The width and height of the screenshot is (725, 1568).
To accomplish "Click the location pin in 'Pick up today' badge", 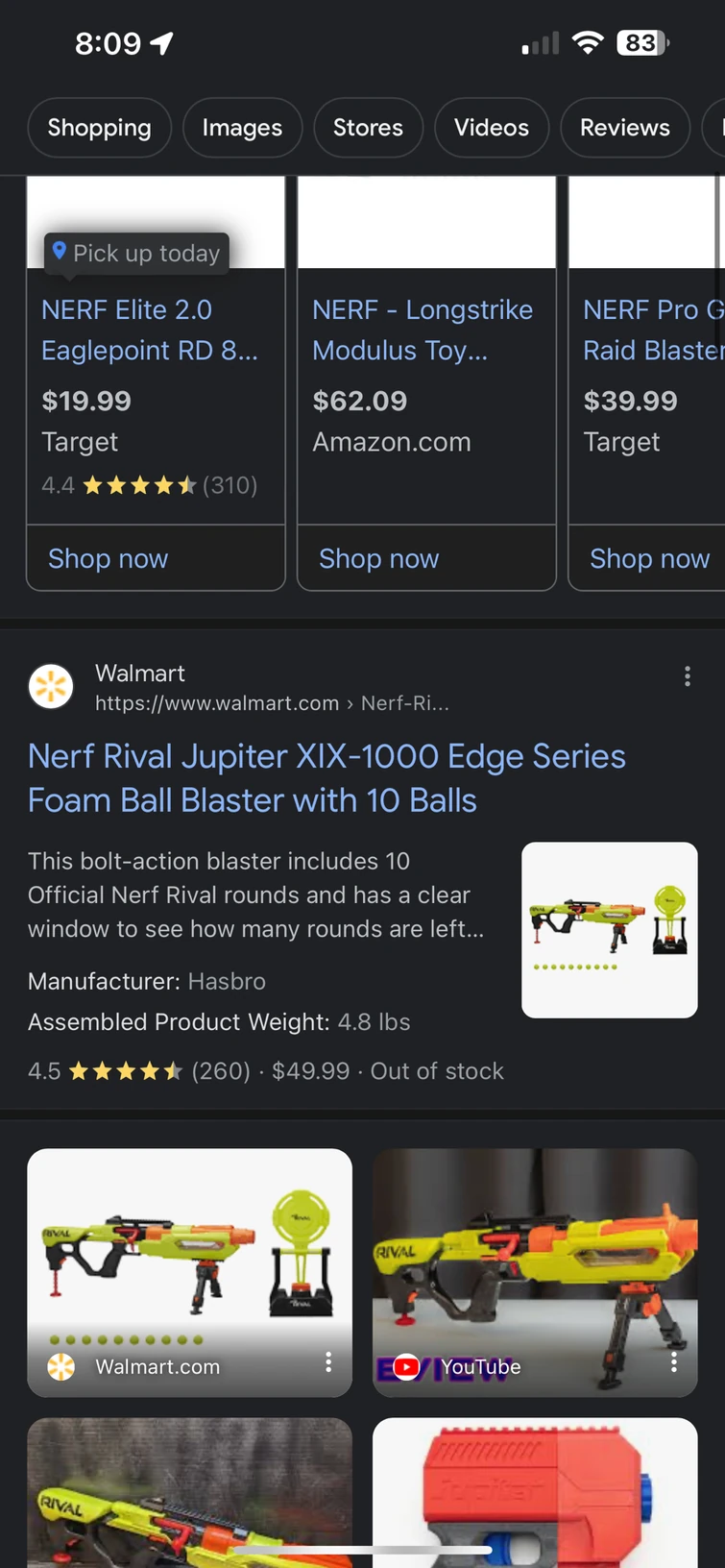I will [61, 253].
